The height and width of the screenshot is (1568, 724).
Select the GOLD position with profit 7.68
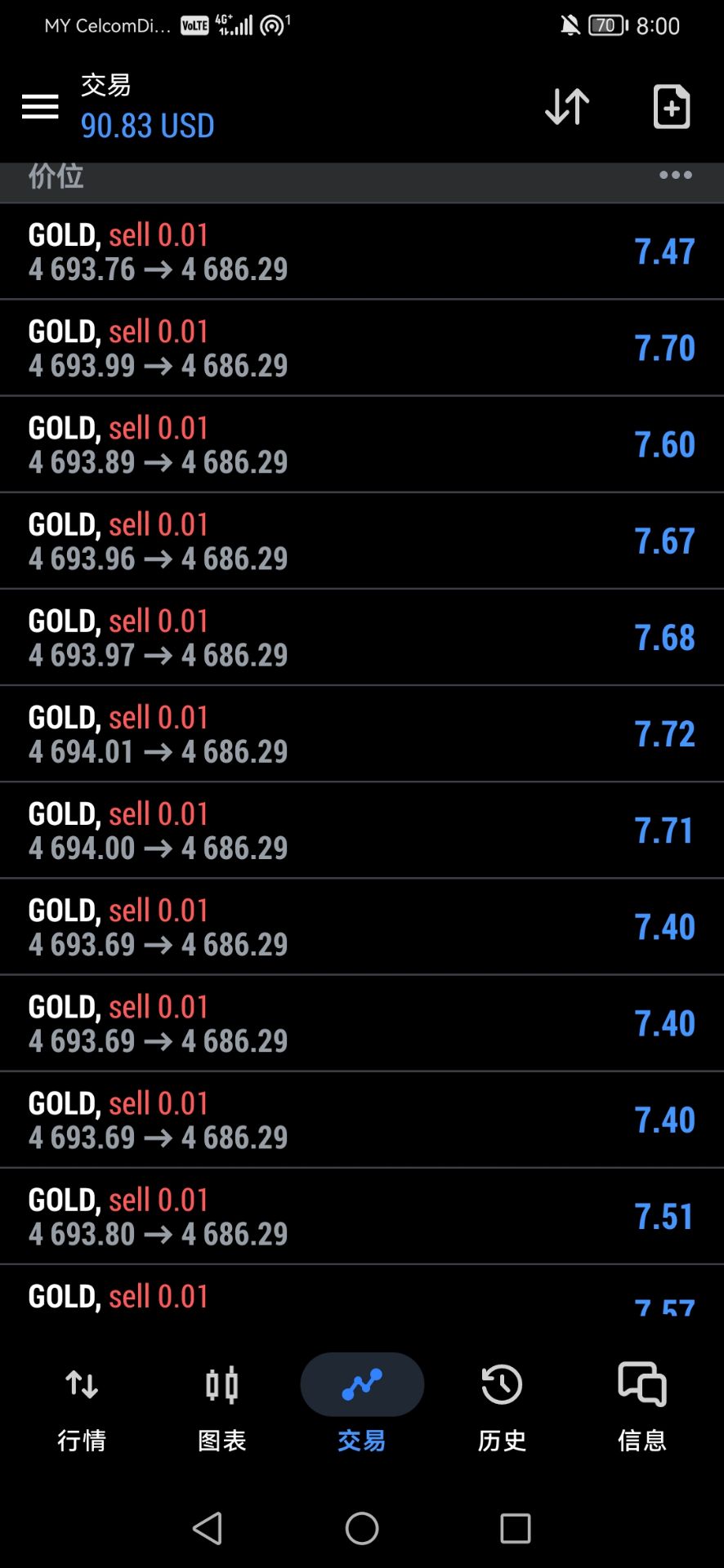[362, 637]
